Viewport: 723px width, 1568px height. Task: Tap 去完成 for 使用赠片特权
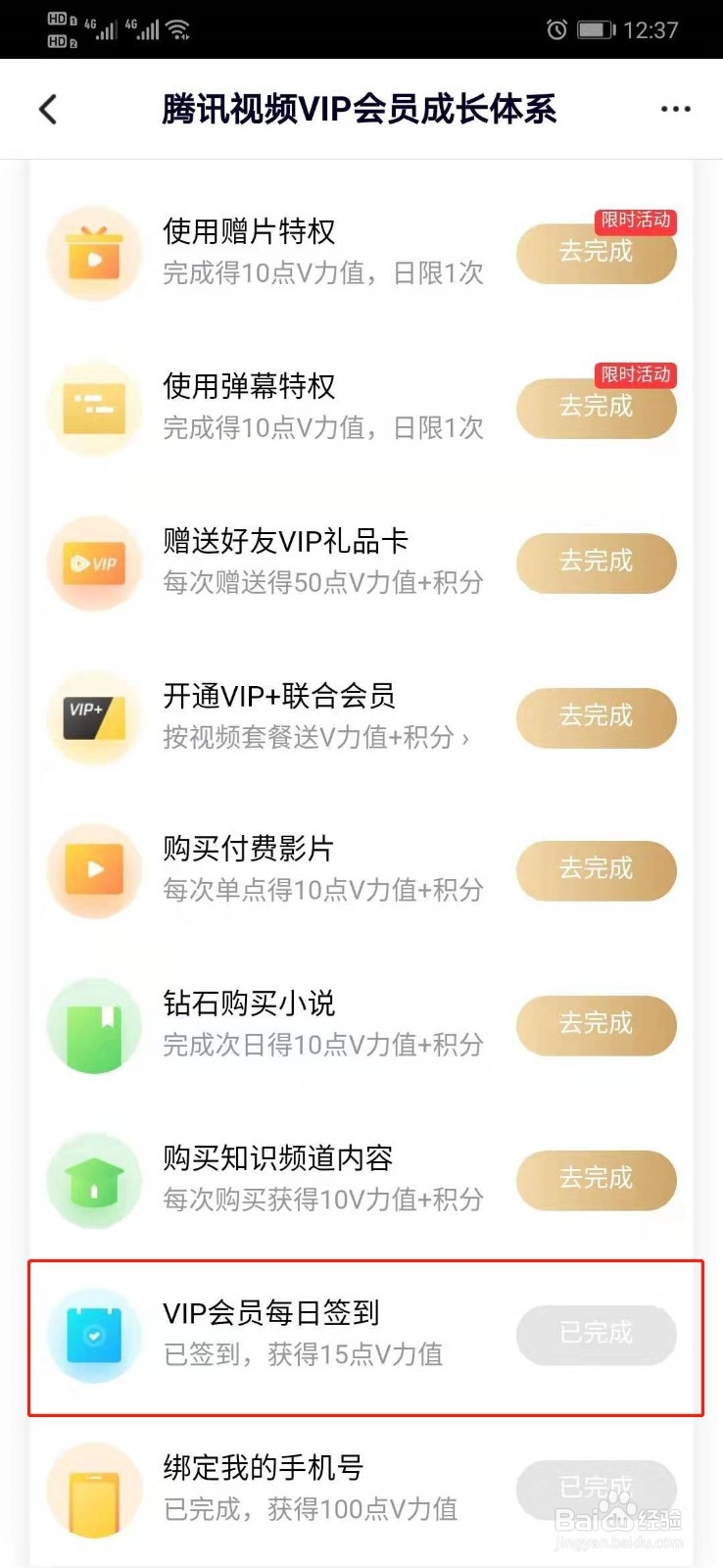coord(596,253)
